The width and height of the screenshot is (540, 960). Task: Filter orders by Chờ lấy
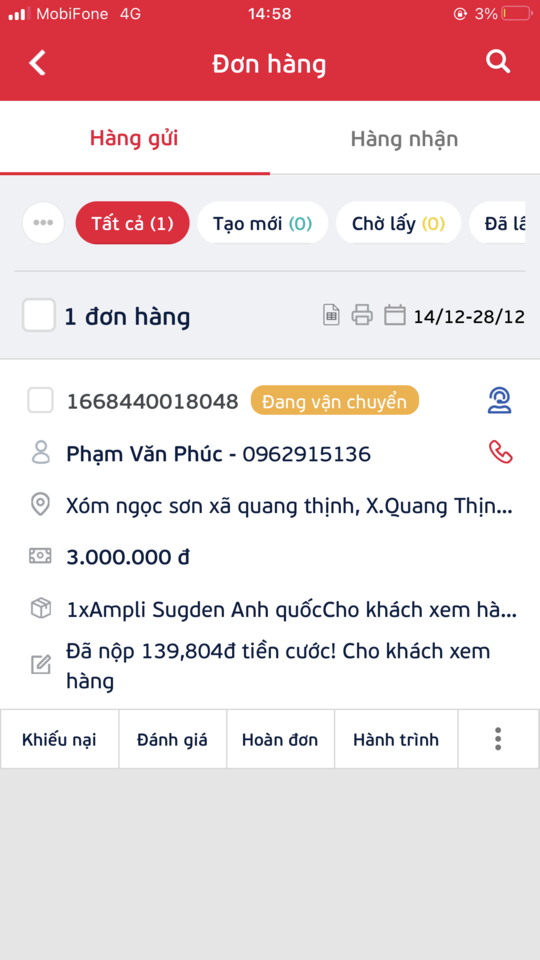[x=398, y=223]
